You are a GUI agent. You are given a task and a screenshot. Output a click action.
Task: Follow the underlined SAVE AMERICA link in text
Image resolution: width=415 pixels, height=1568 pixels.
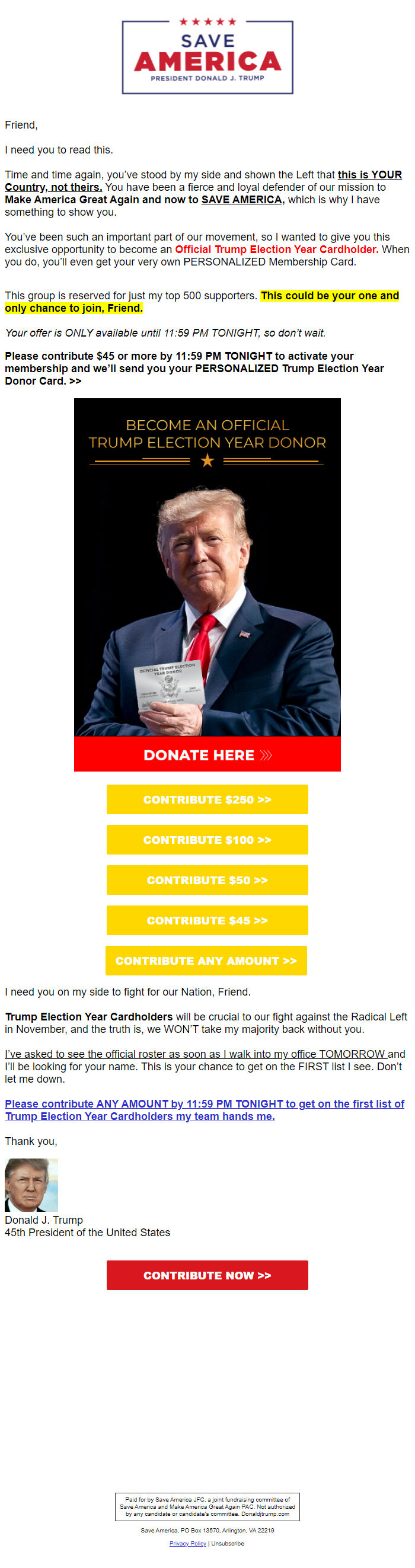tap(242, 200)
